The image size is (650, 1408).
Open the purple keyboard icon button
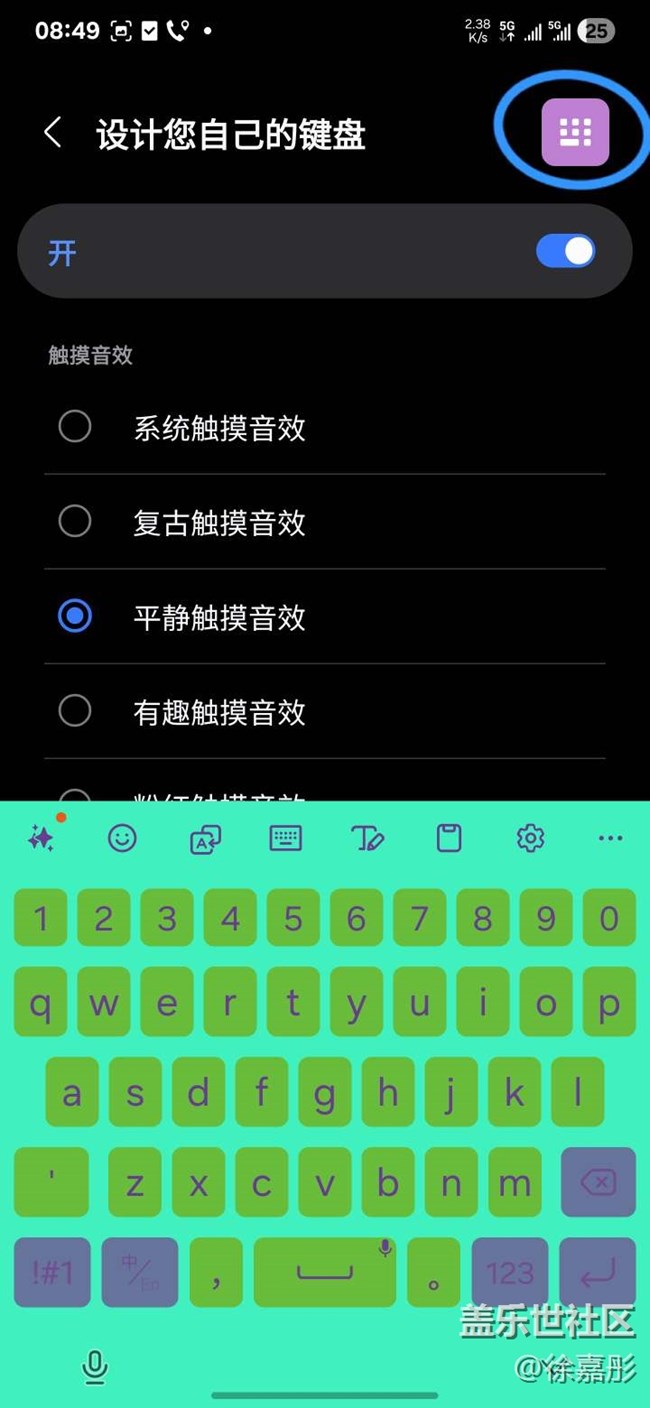tap(575, 132)
